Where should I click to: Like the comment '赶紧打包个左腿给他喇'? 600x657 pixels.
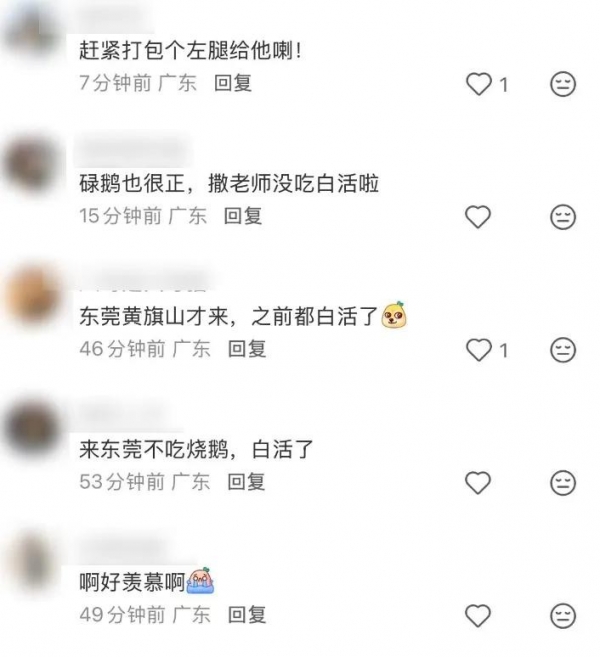click(x=479, y=84)
